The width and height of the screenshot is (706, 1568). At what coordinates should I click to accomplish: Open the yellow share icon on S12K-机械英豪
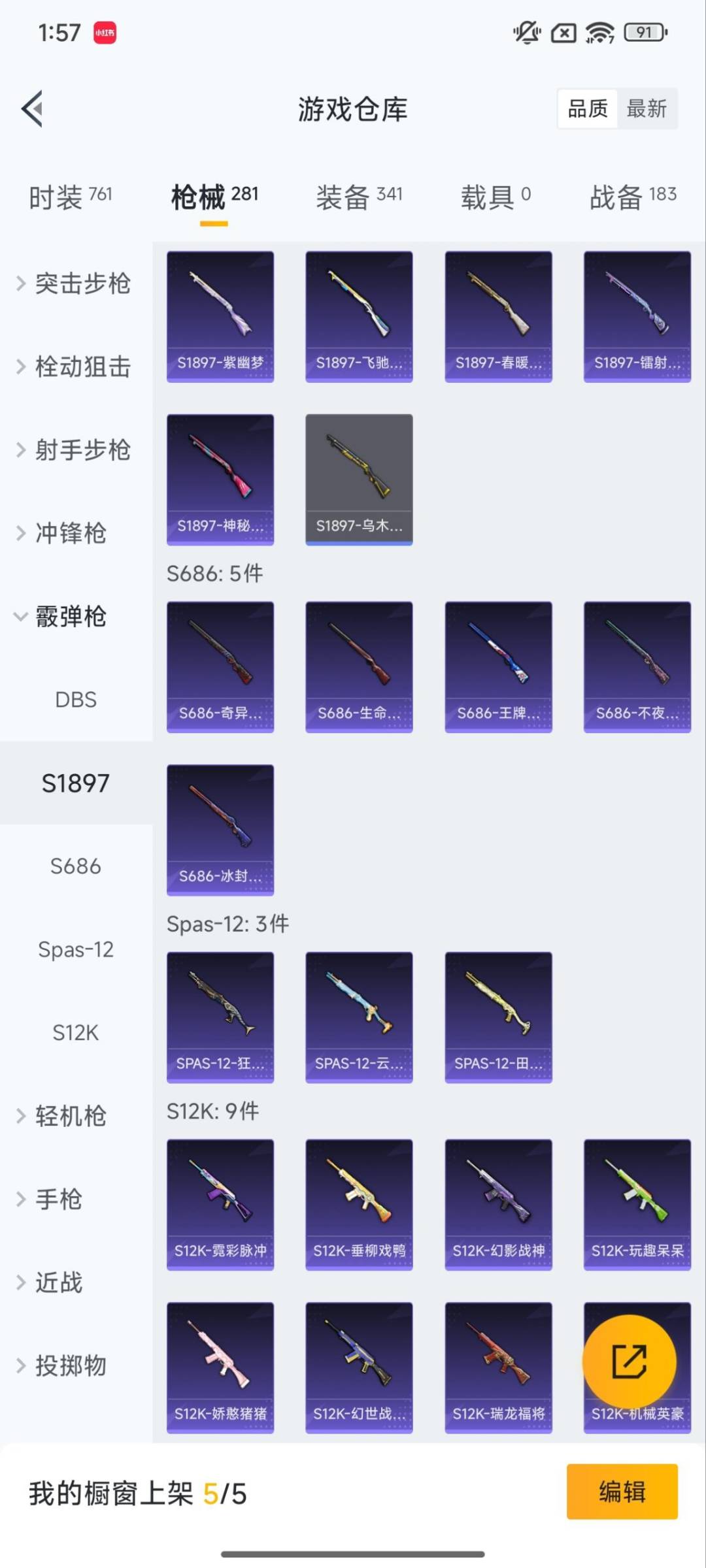click(x=630, y=1360)
